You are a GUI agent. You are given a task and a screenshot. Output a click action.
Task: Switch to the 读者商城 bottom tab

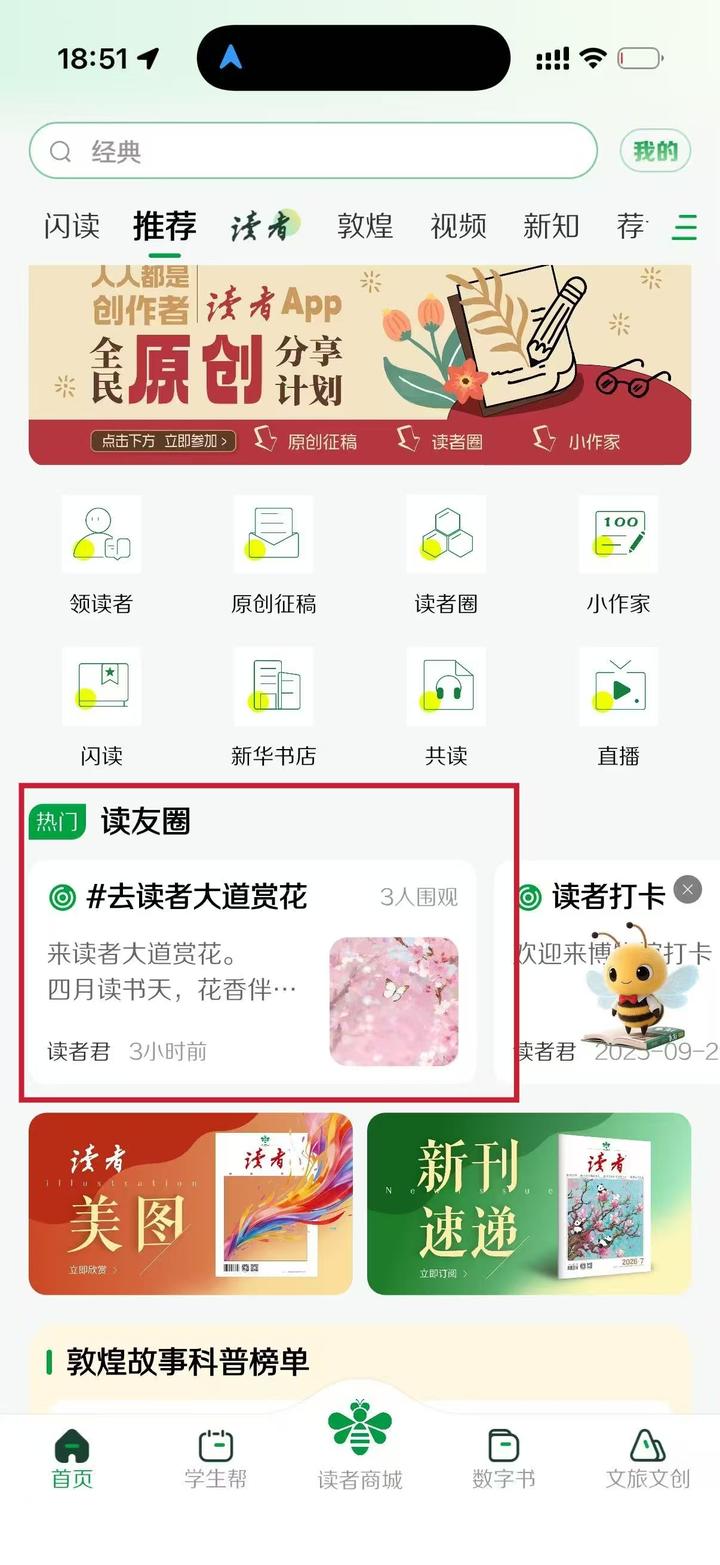tap(360, 1445)
